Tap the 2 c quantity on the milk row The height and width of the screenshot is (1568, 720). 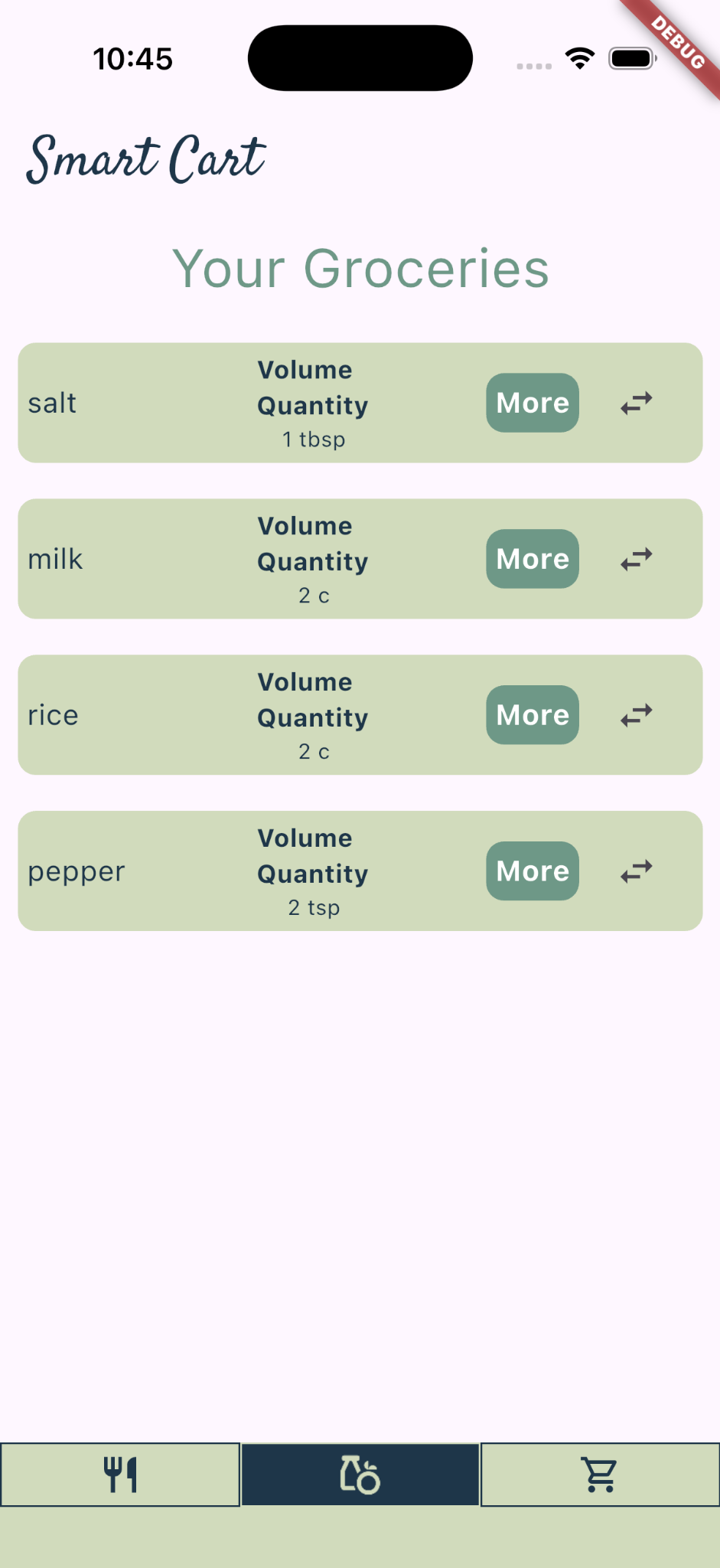point(314,596)
